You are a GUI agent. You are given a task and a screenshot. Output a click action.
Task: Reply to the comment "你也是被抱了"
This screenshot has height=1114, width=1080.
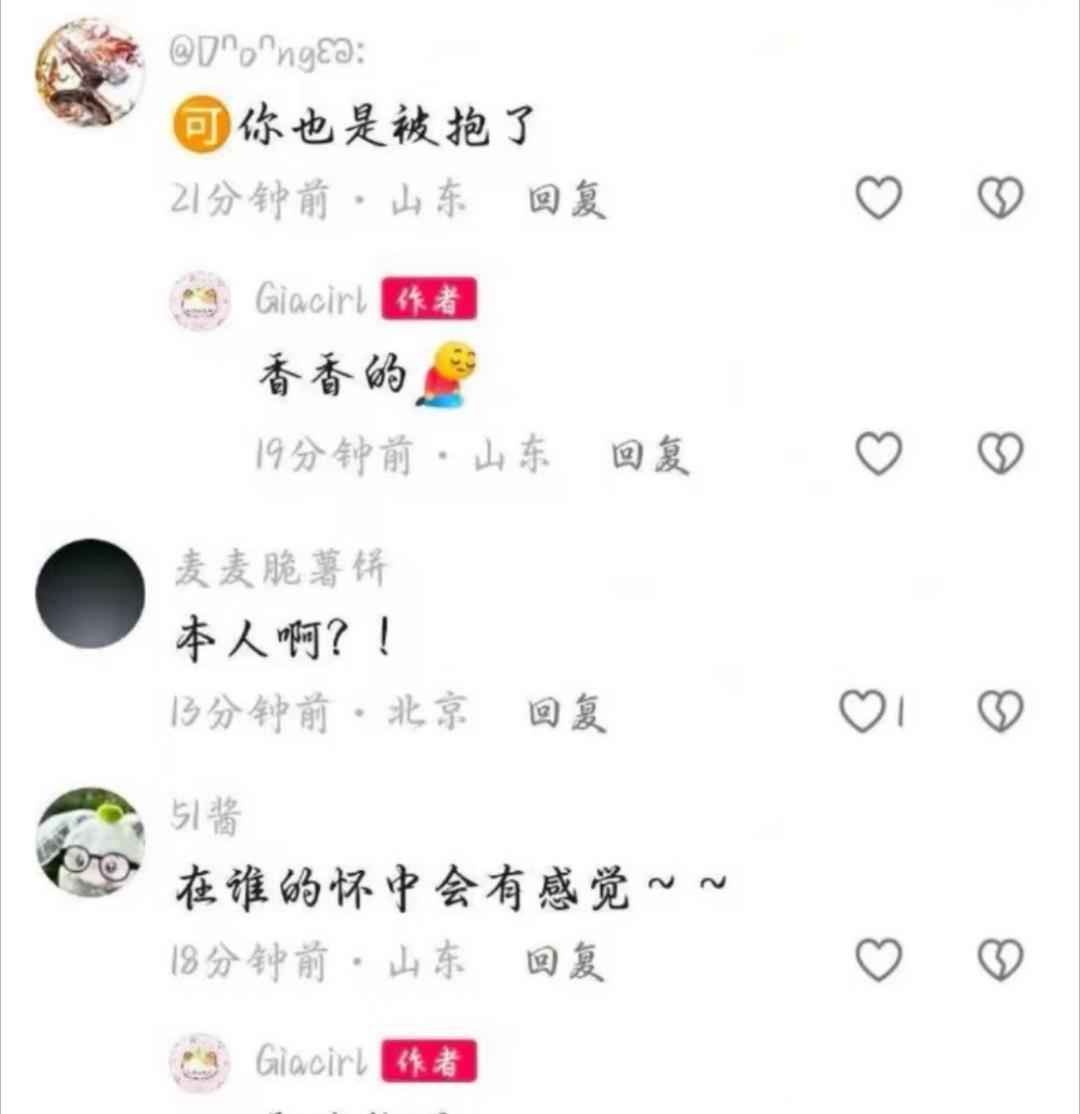tap(567, 201)
